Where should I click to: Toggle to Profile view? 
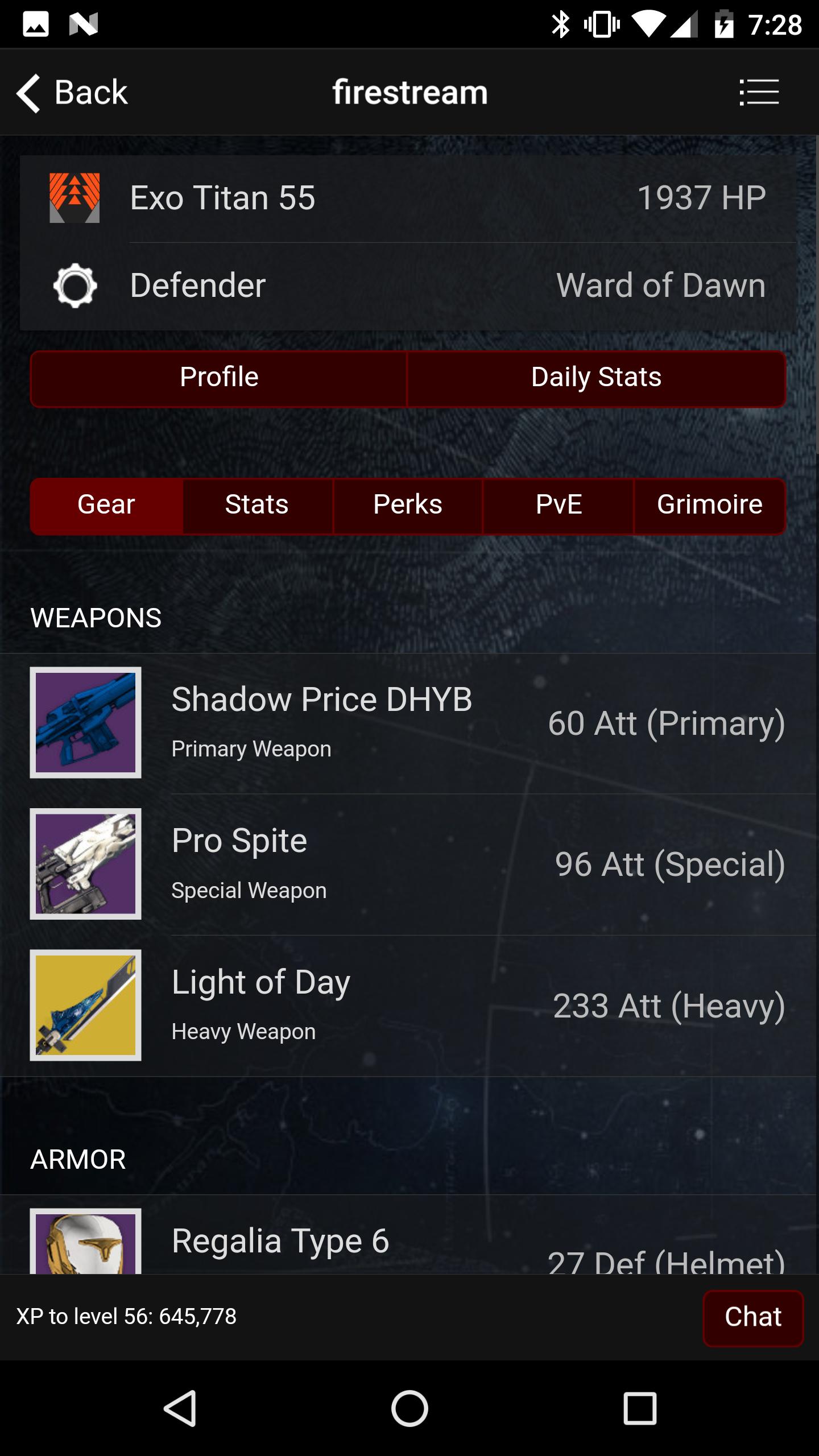(x=218, y=376)
